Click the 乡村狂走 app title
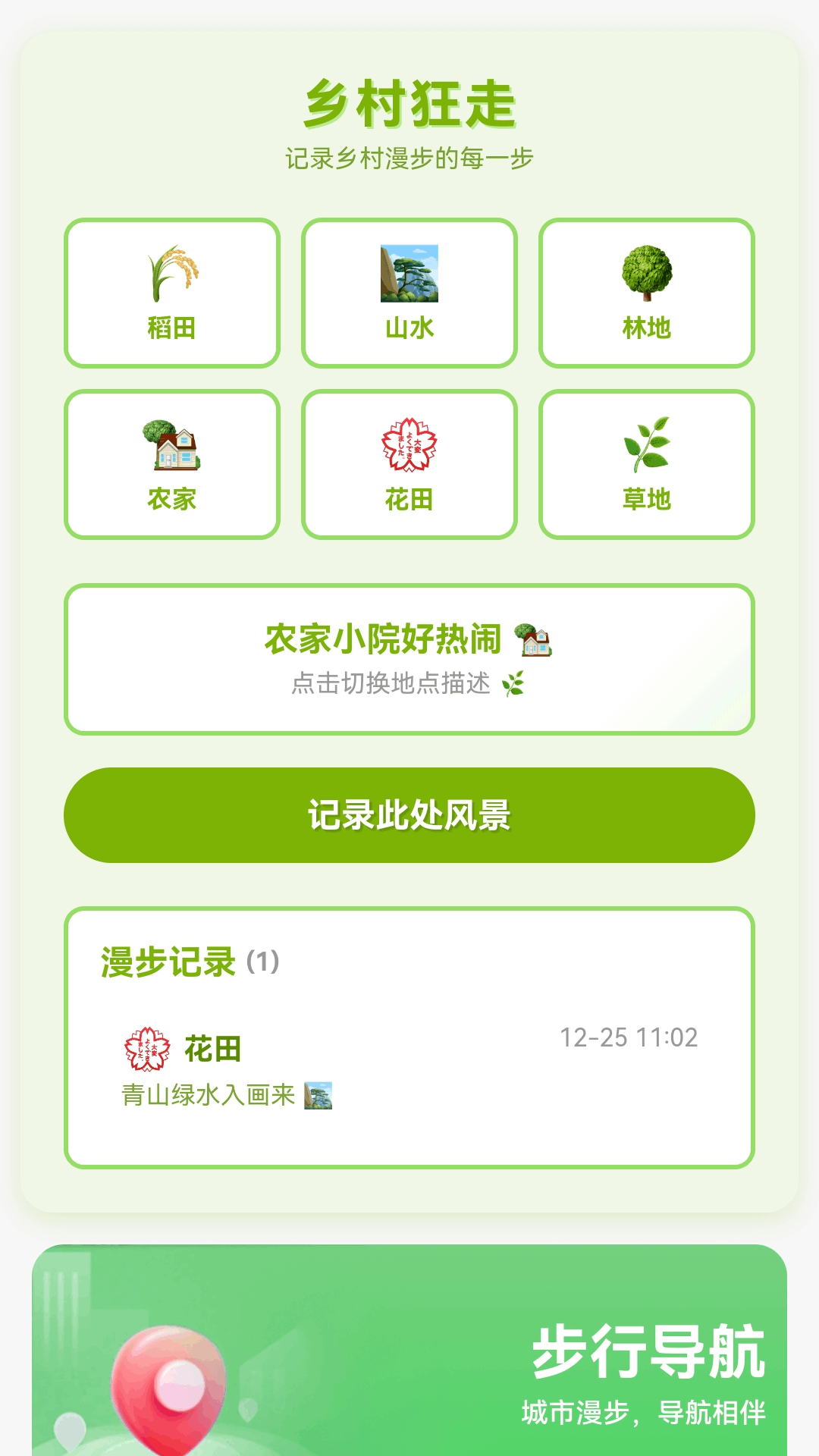The width and height of the screenshot is (819, 1456). 409,104
